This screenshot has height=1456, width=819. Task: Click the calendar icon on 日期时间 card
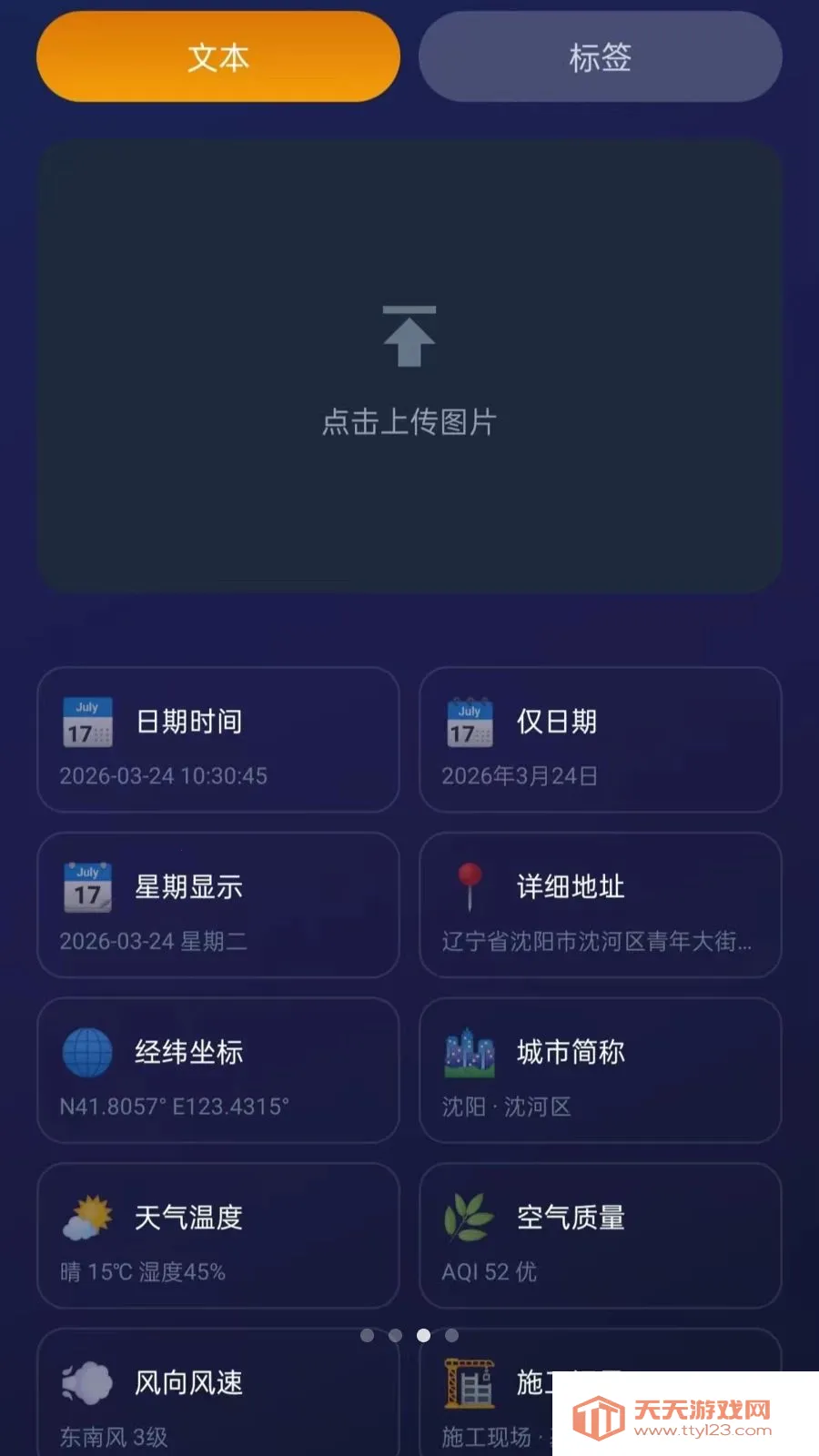click(x=86, y=722)
